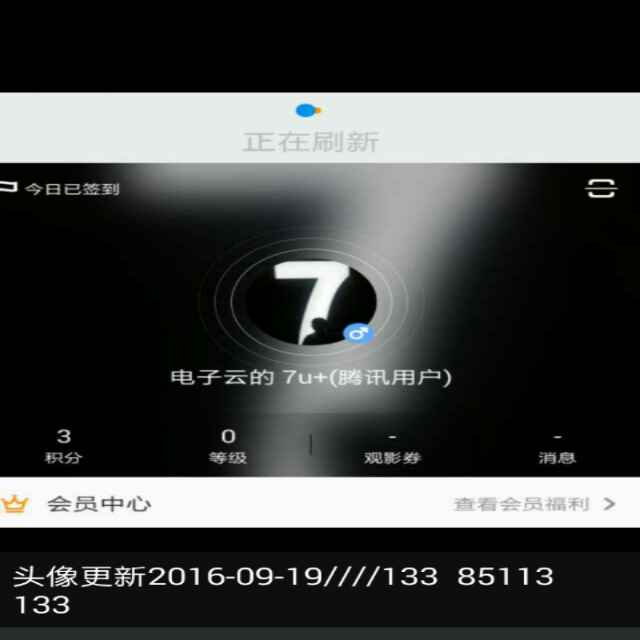The image size is (640, 640).
Task: Open the 等级 level page
Action: (x=228, y=447)
